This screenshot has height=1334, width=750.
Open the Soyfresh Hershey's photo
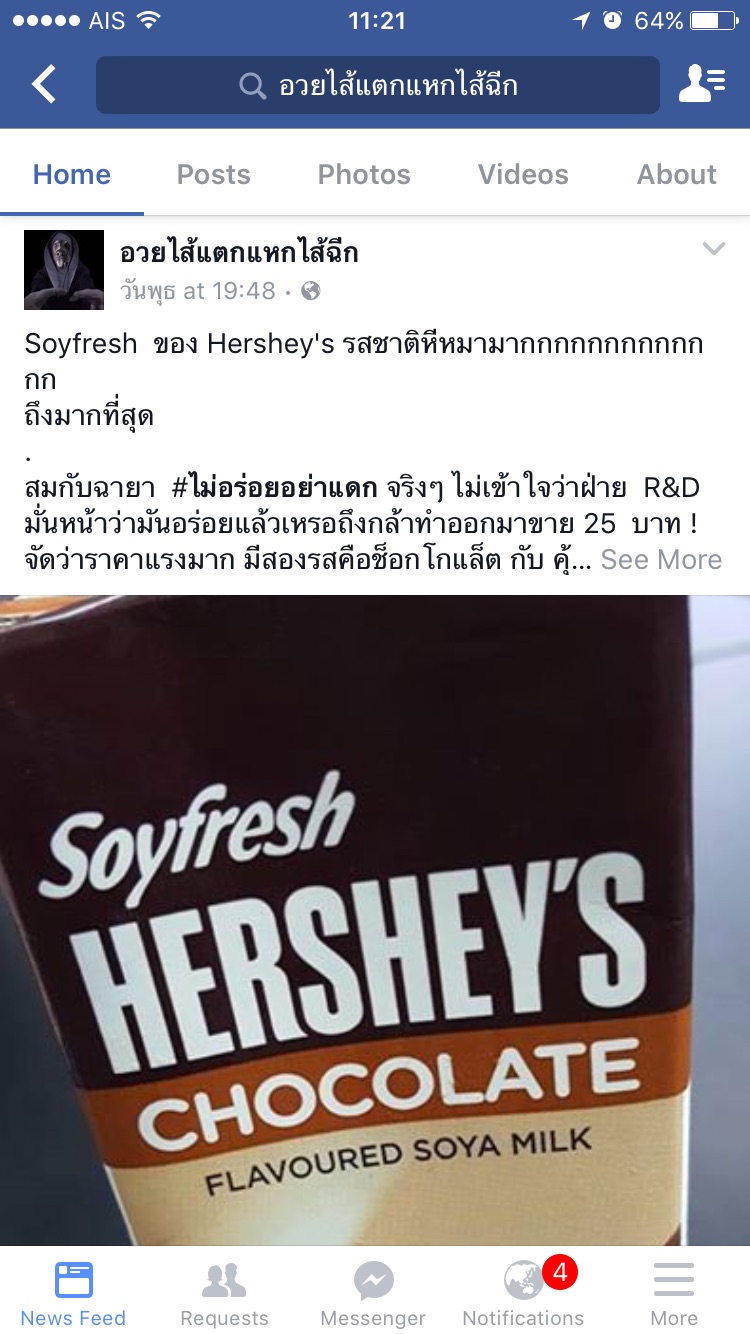point(375,920)
